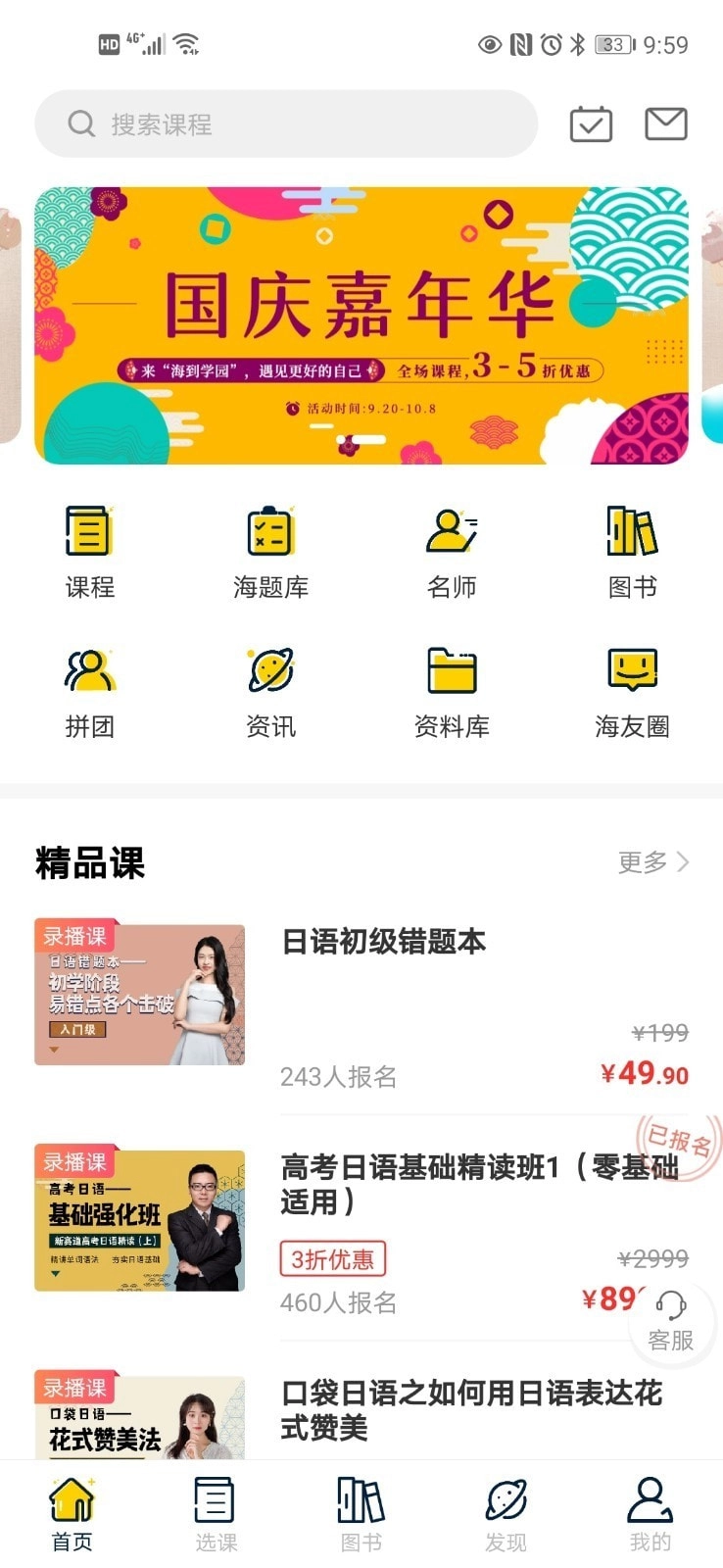Switch to the 发现 tab
Screen dimensions: 723x1568
506,1514
